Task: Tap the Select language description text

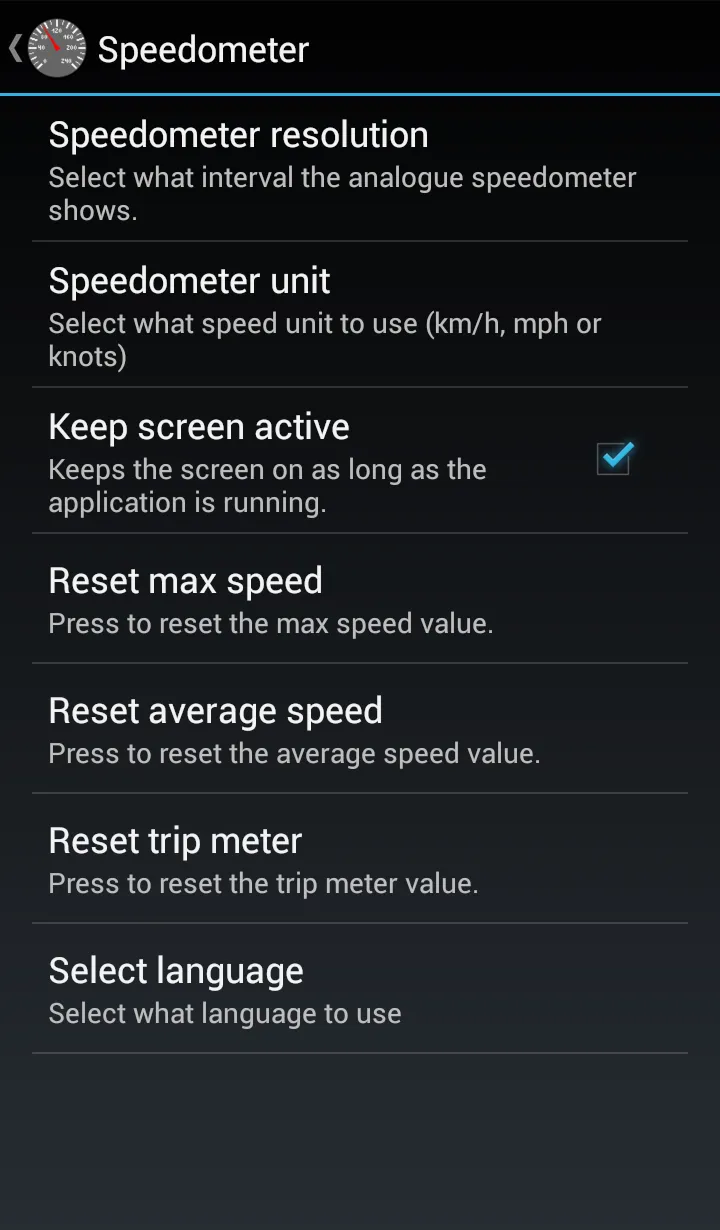Action: (224, 1013)
